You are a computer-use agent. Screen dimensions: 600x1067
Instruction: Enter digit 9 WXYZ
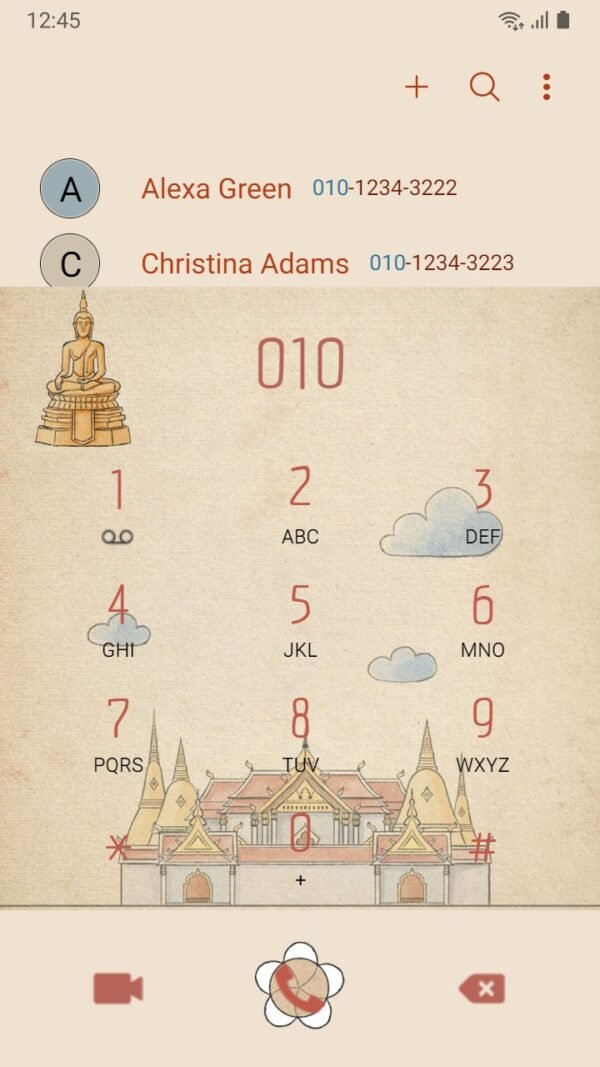pos(482,735)
